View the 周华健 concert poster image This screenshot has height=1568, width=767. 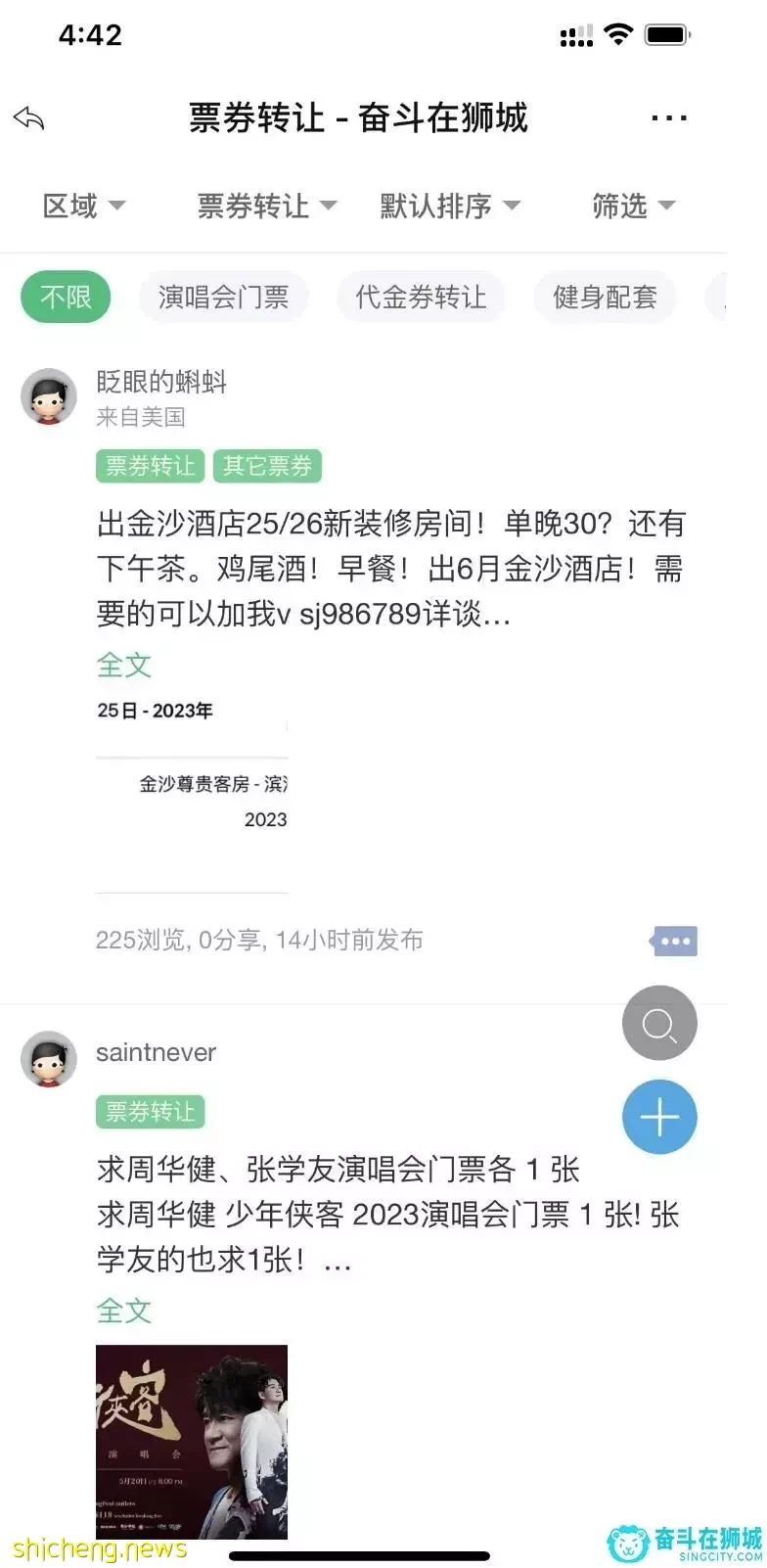point(192,1441)
